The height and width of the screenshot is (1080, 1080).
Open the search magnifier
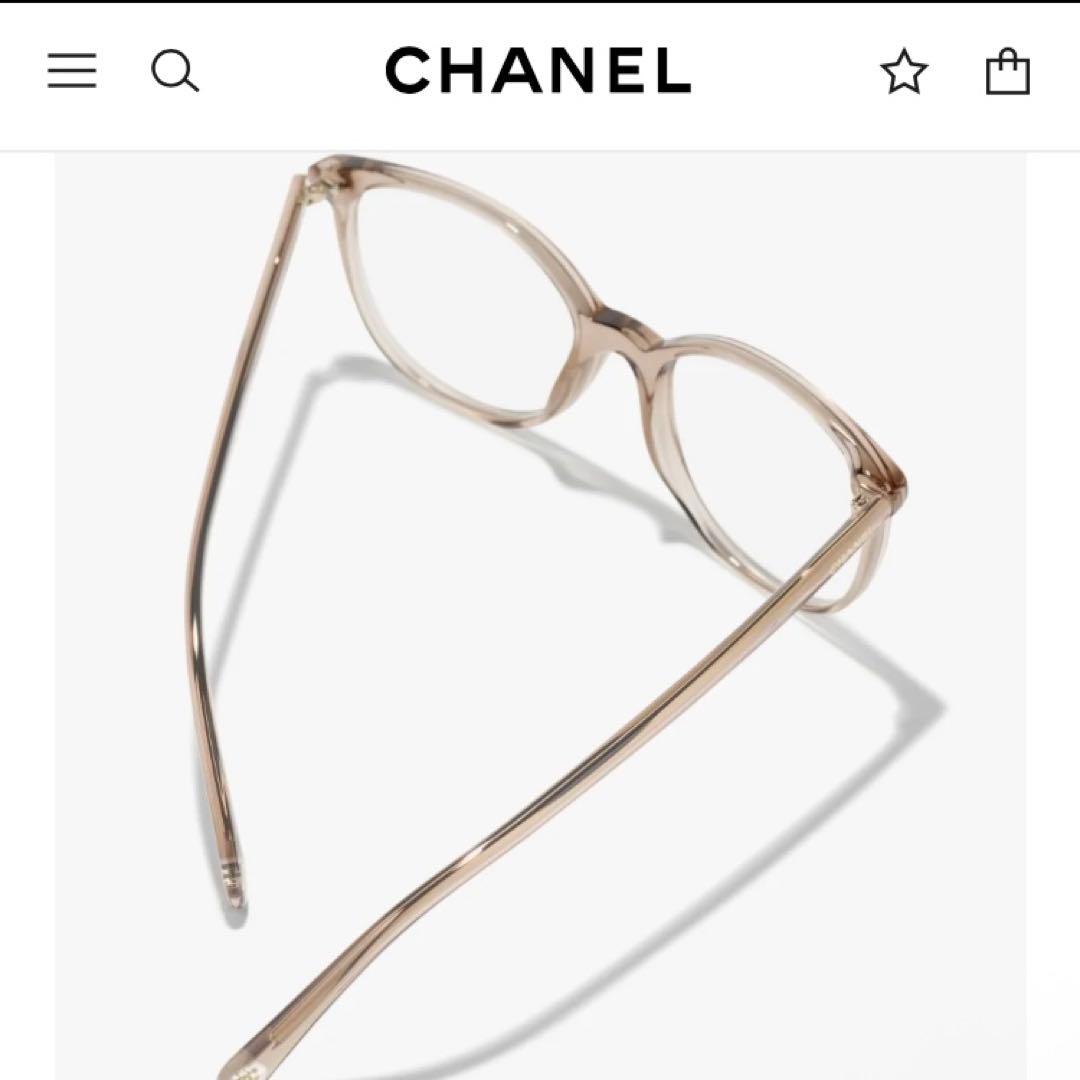click(x=175, y=72)
